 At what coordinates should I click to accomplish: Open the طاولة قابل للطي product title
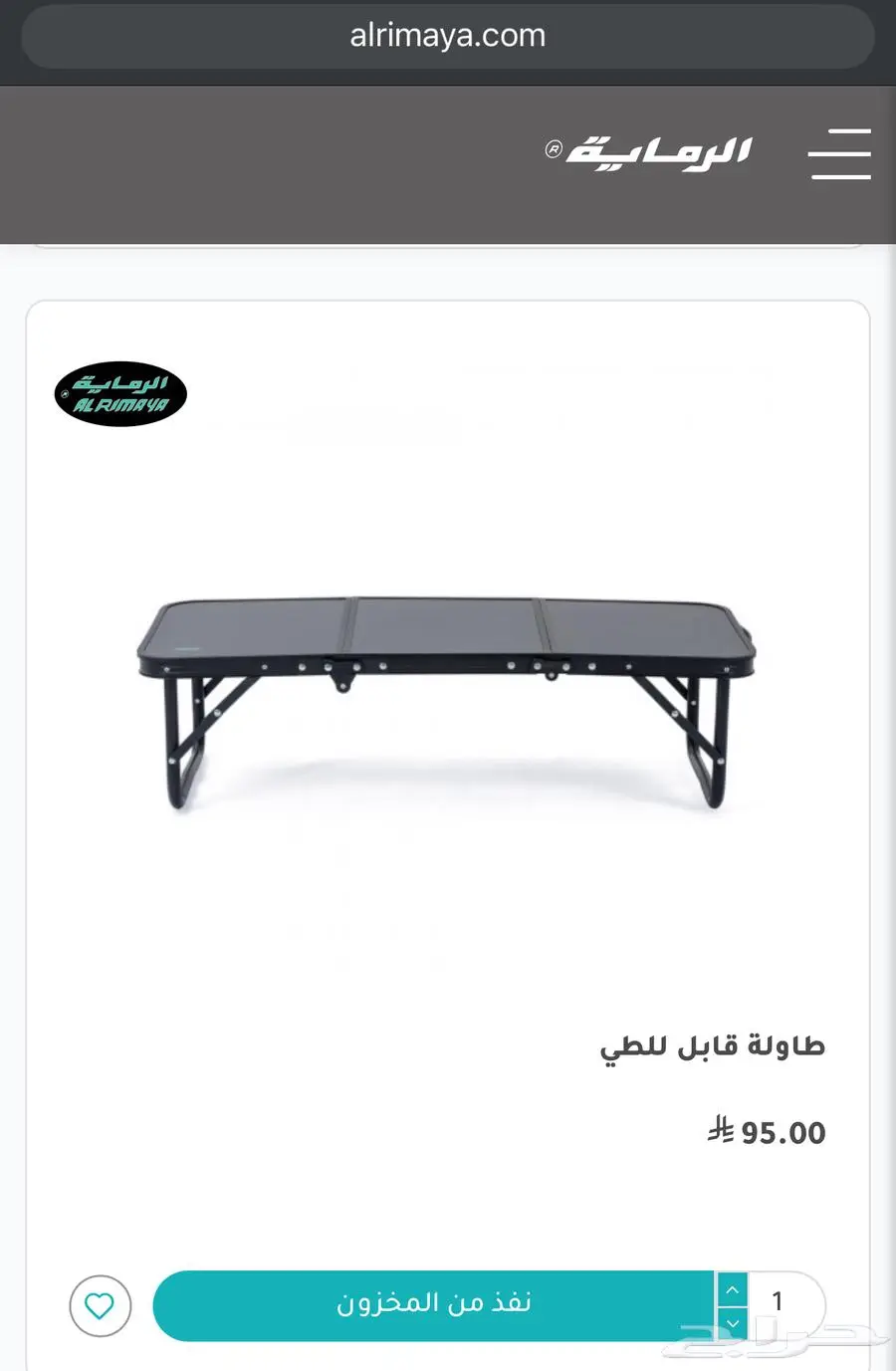[x=712, y=1046]
